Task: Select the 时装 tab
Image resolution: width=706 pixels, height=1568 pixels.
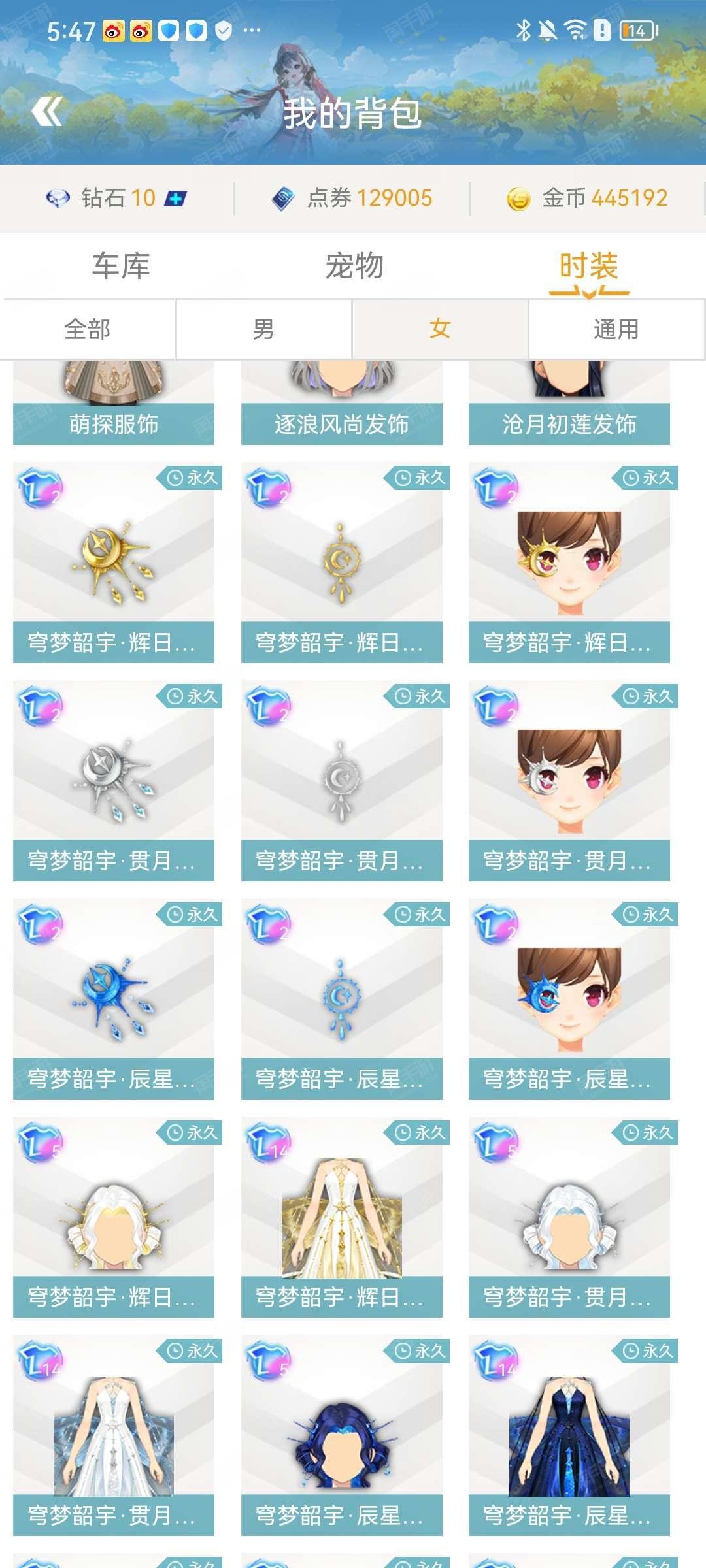Action: pyautogui.click(x=588, y=266)
